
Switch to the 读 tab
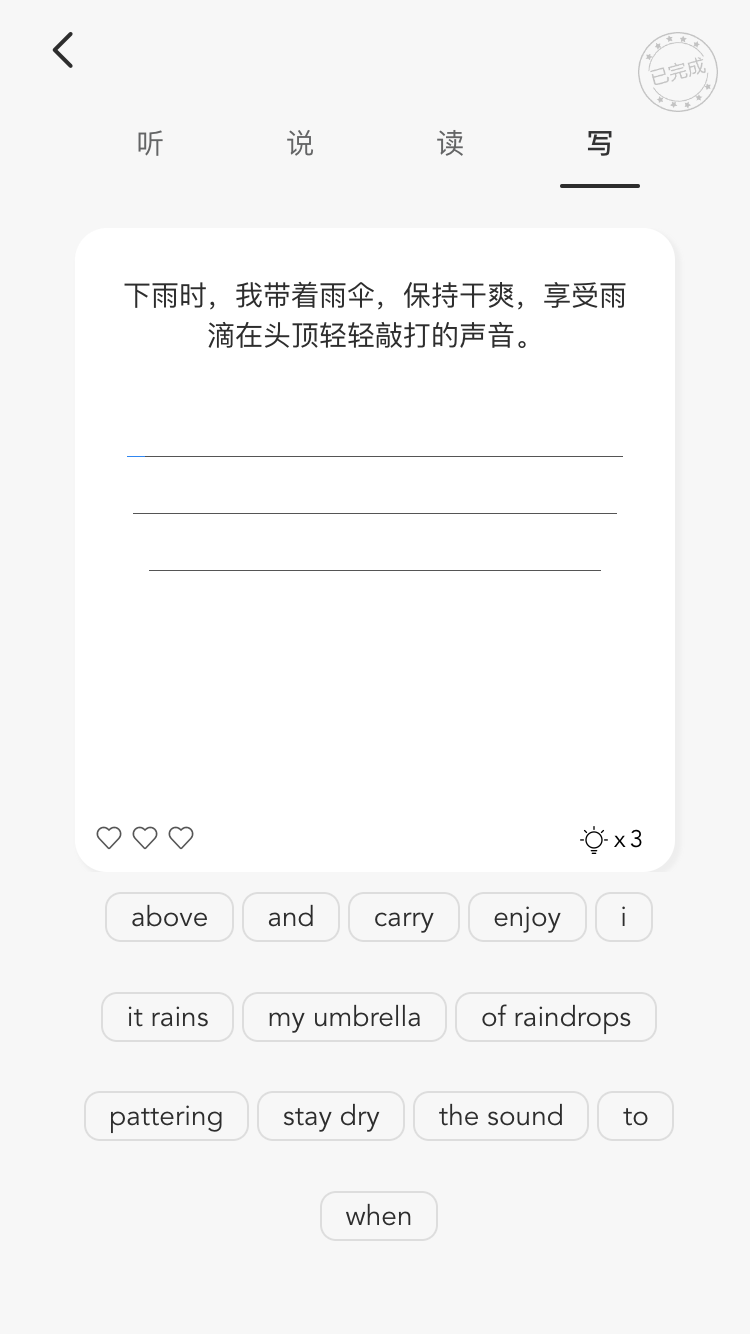450,144
